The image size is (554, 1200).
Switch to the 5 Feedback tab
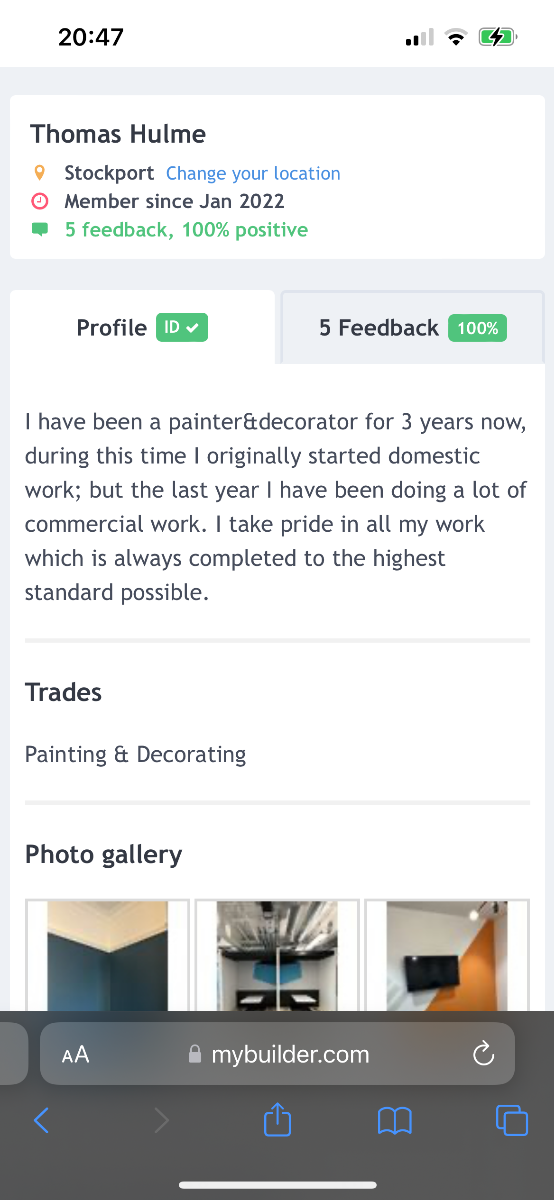(413, 328)
